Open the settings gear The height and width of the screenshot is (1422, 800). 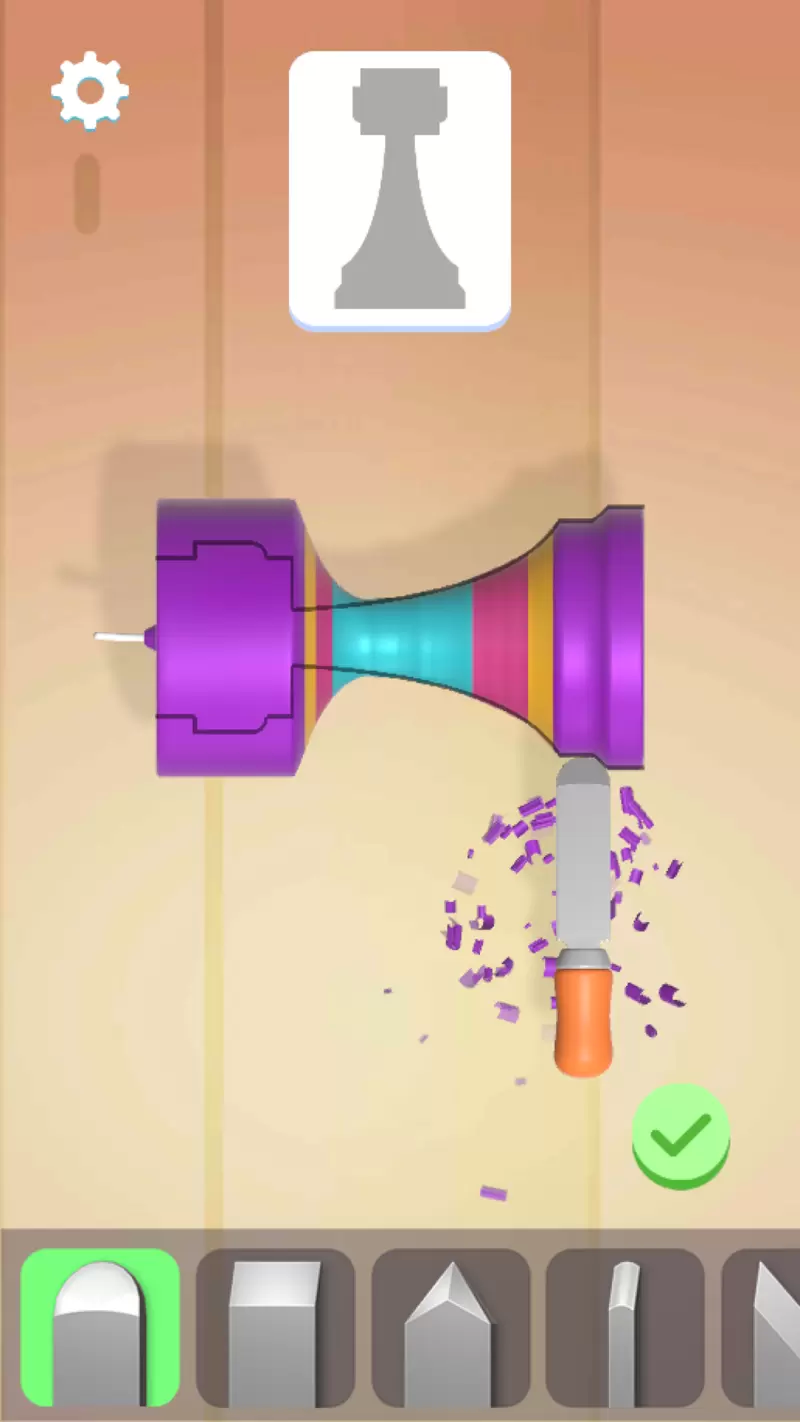(90, 91)
